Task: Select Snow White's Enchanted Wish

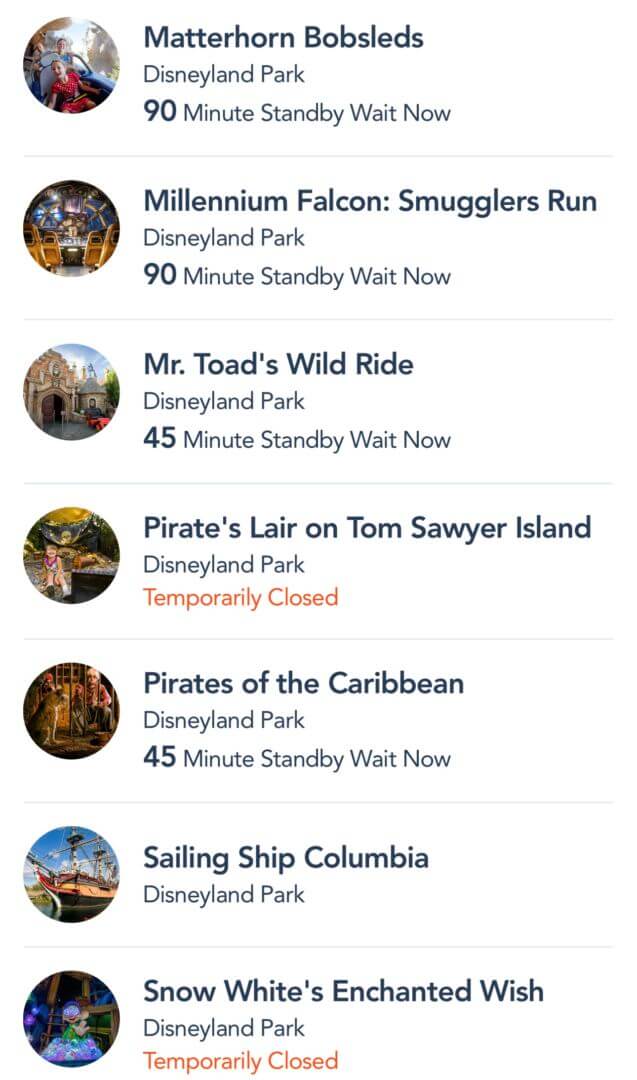Action: click(343, 991)
